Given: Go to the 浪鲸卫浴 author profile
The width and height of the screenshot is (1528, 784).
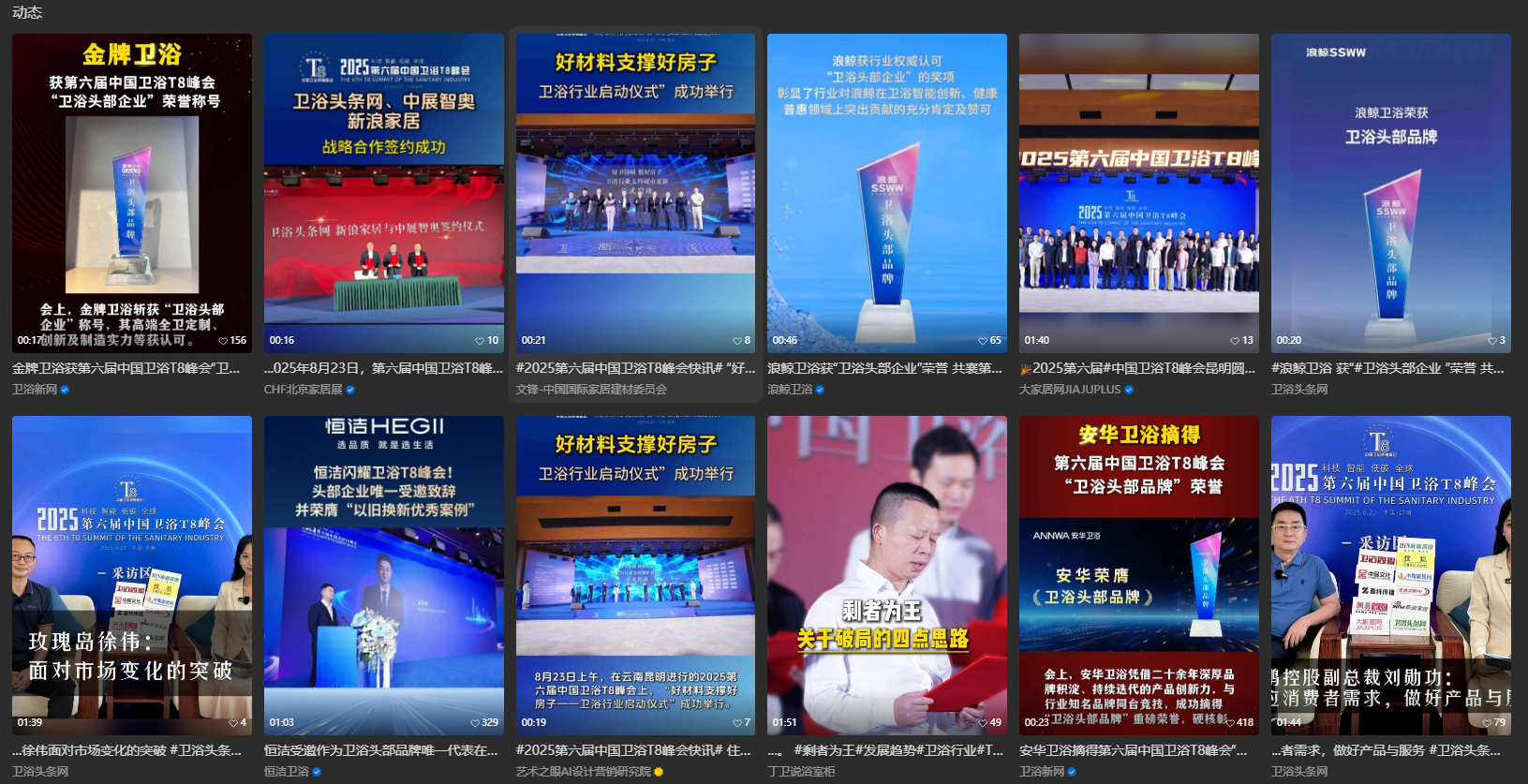Looking at the screenshot, I should (790, 390).
